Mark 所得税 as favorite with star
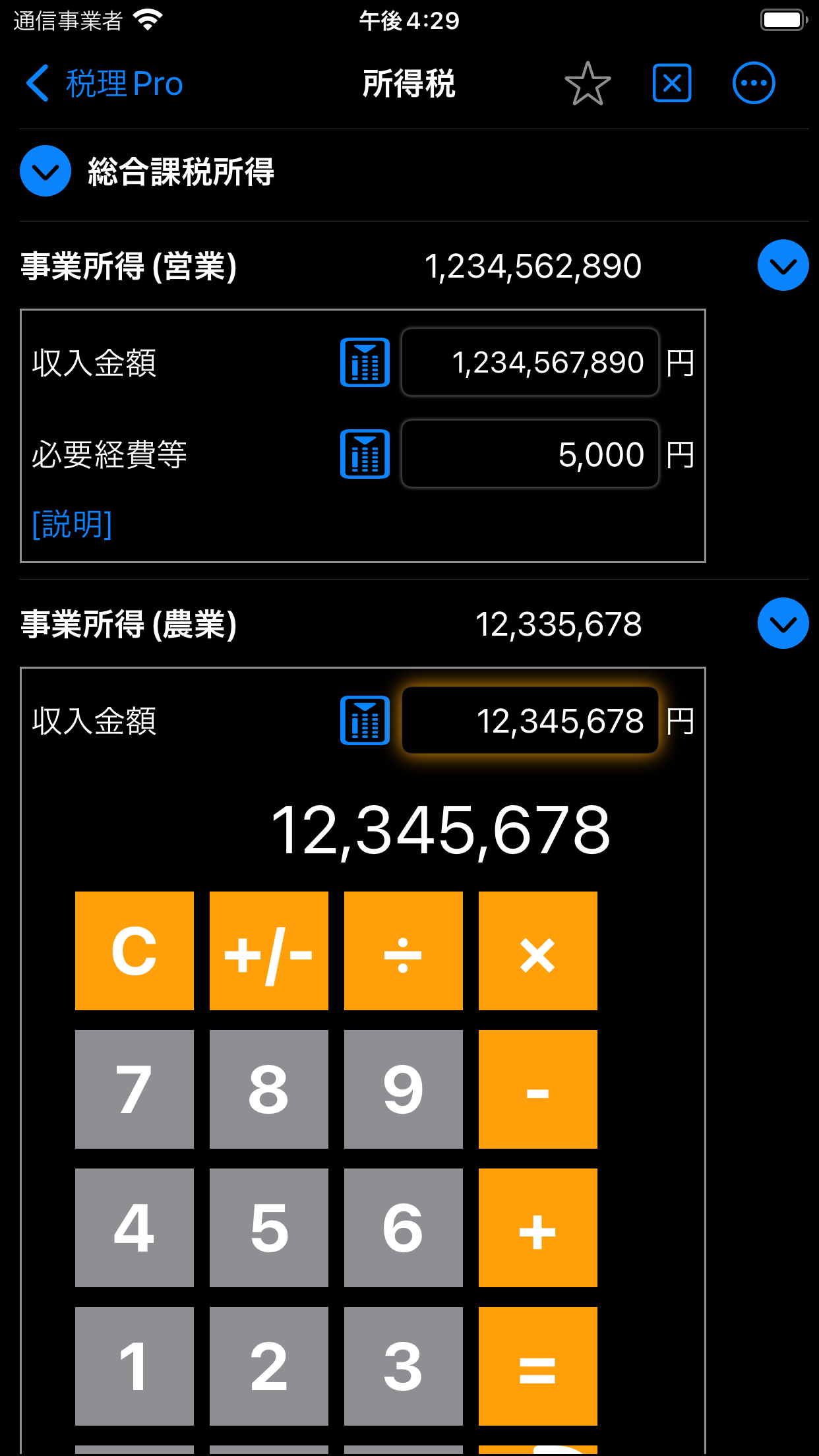This screenshot has width=819, height=1456. click(588, 84)
